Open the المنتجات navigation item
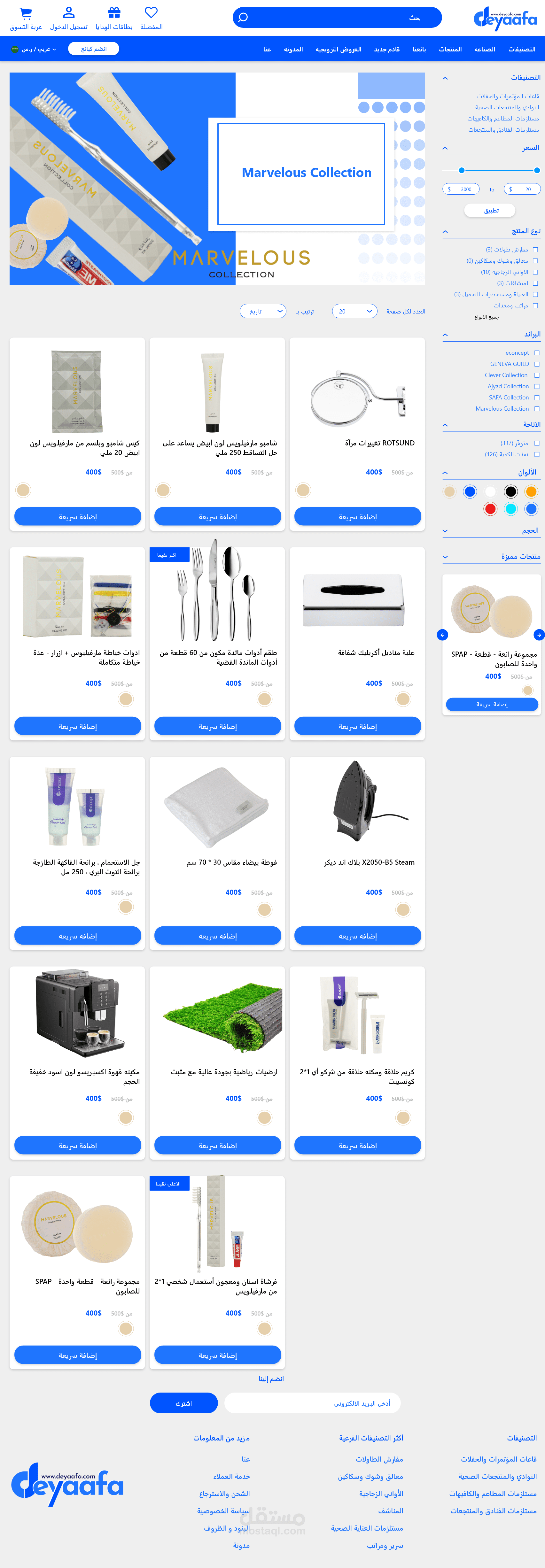545x1568 pixels. point(450,49)
